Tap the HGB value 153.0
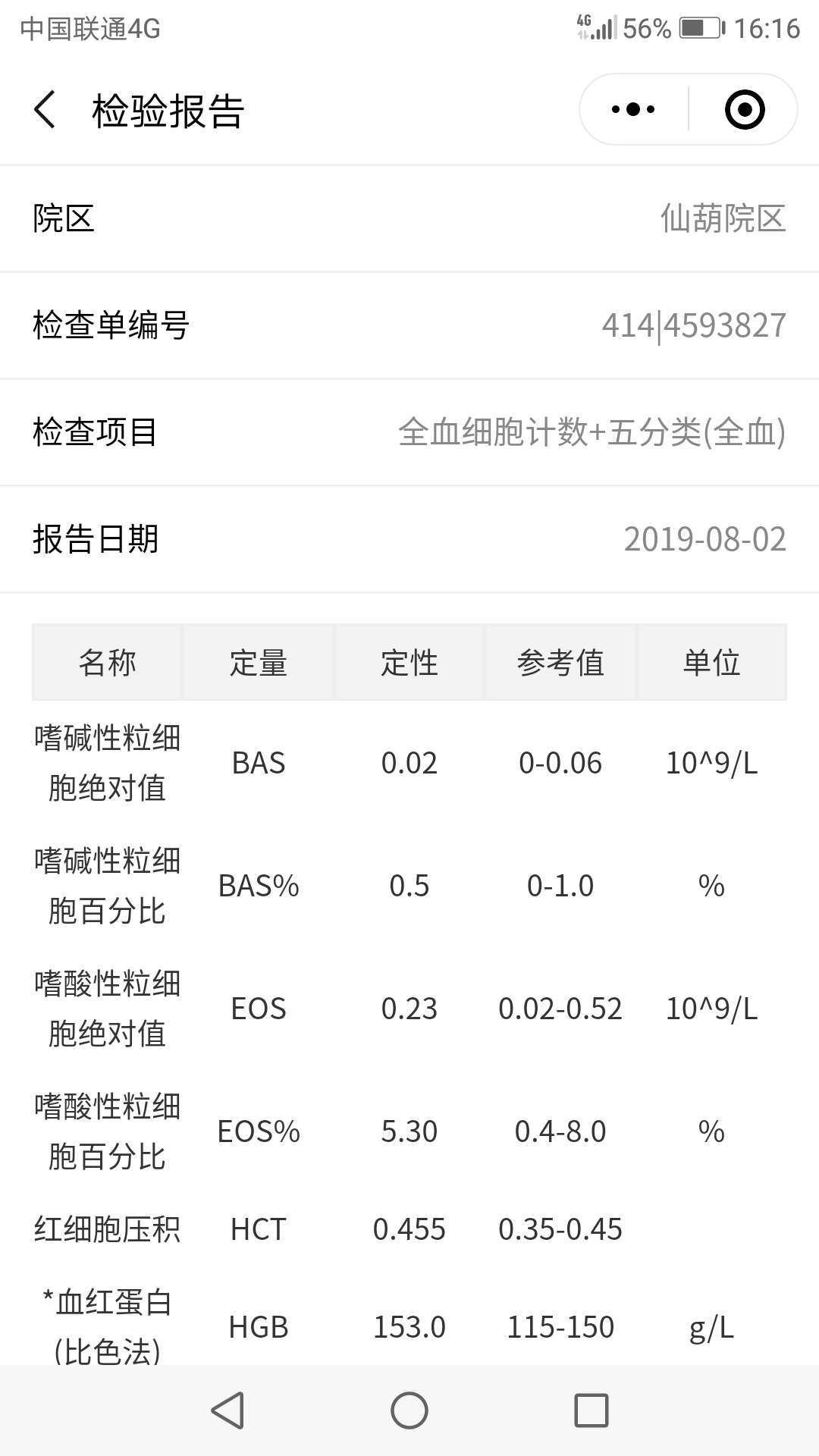The image size is (819, 1456). 409,1327
